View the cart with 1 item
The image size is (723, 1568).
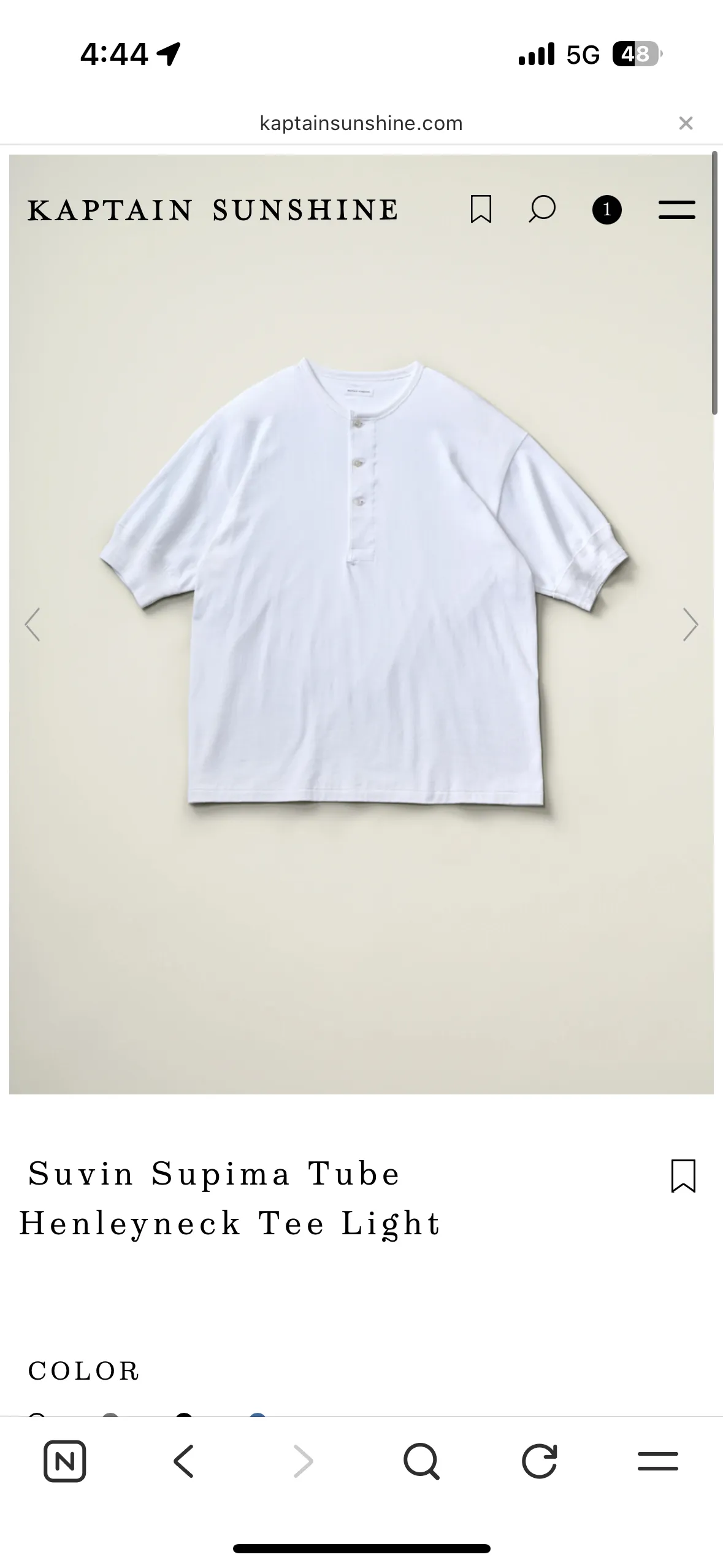(606, 210)
